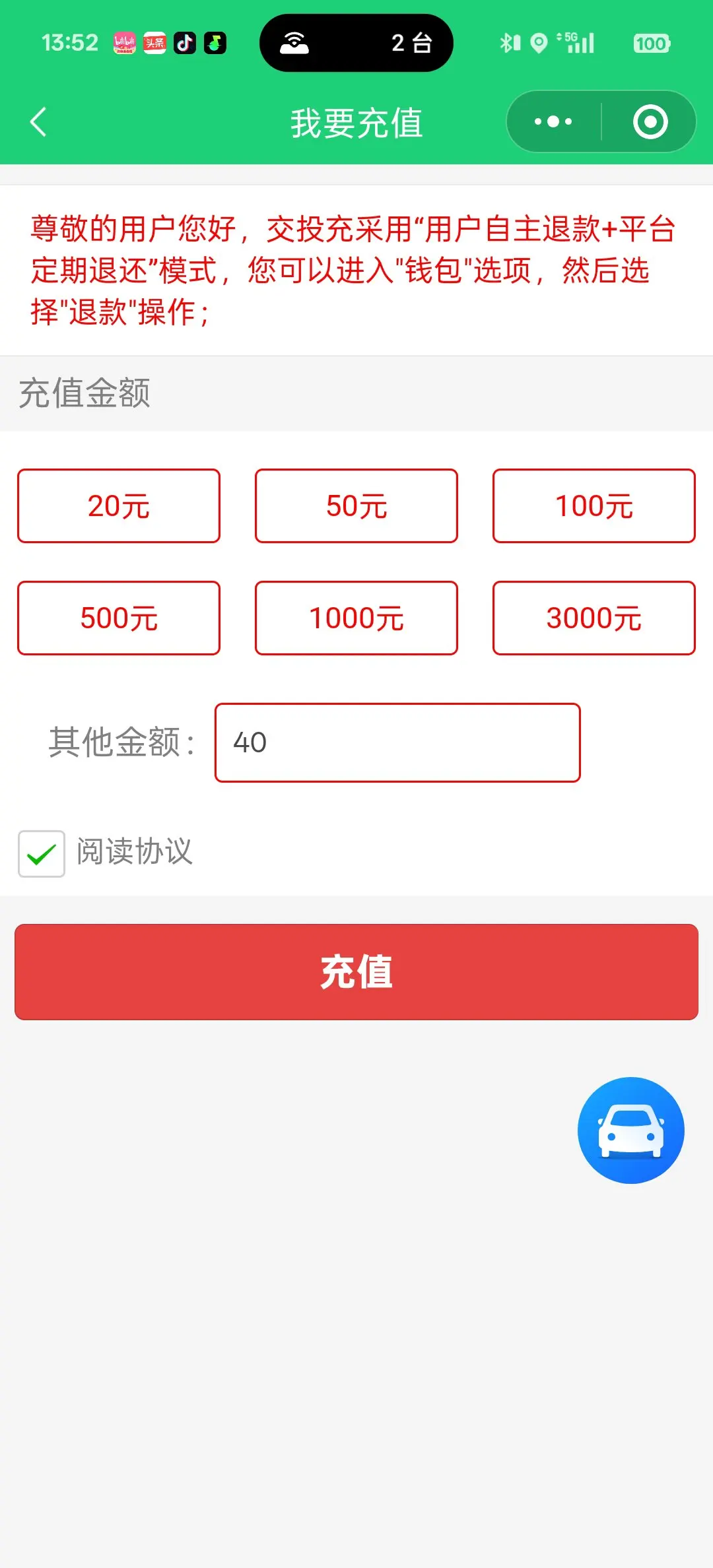Tap the red 充值 button
Screen dimensions: 713x1568
(356, 972)
